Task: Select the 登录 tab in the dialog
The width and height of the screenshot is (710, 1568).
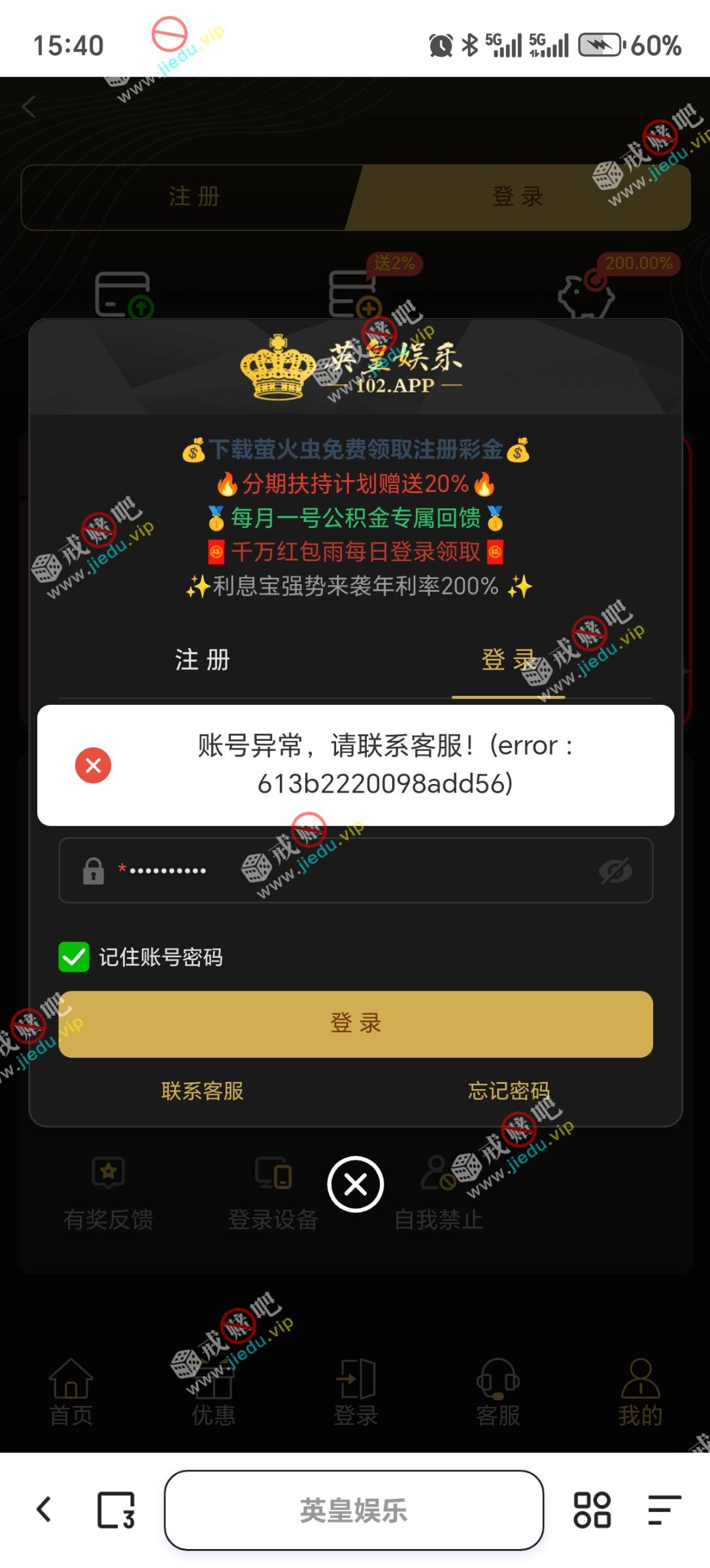Action: pyautogui.click(x=508, y=660)
